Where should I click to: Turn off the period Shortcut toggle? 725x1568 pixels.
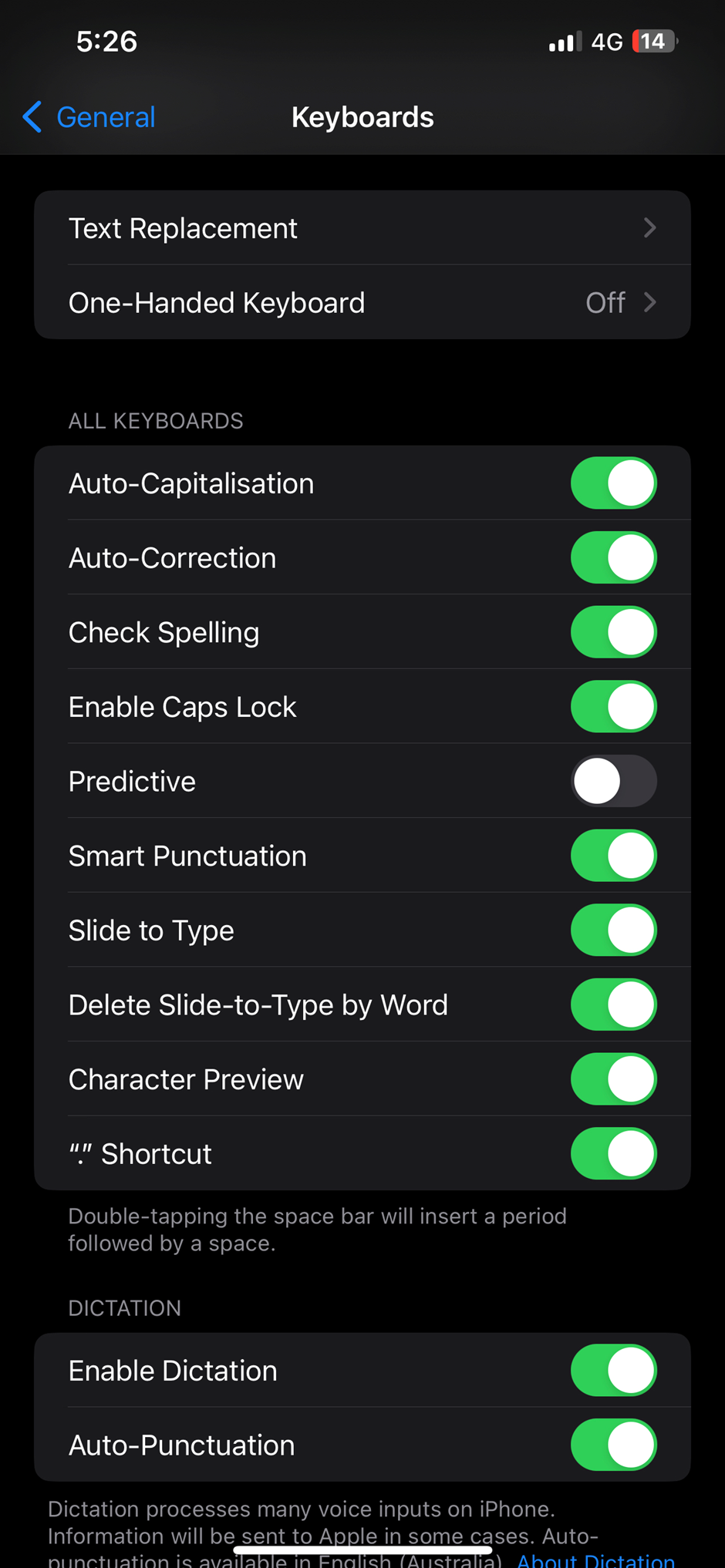613,1154
